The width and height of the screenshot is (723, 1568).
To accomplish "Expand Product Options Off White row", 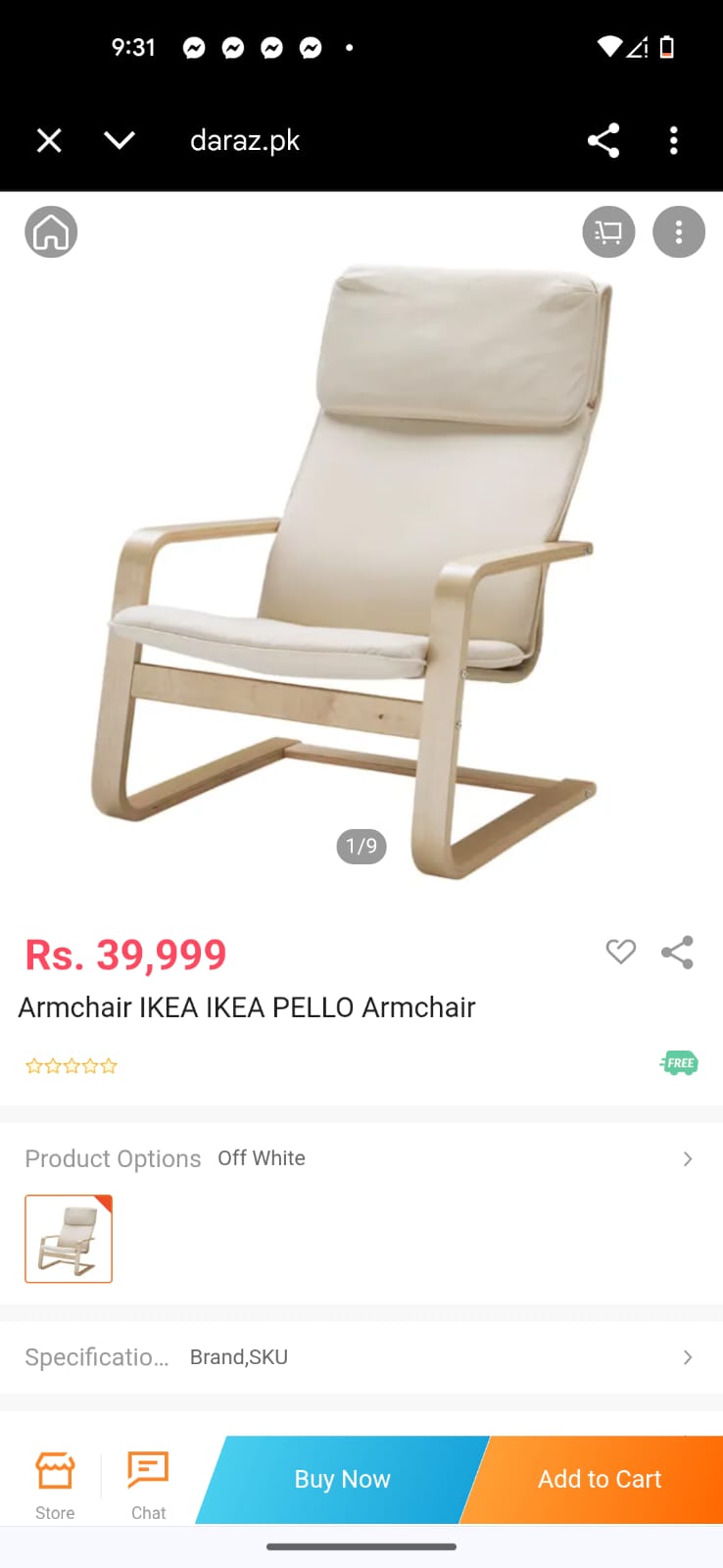I will coord(687,1159).
